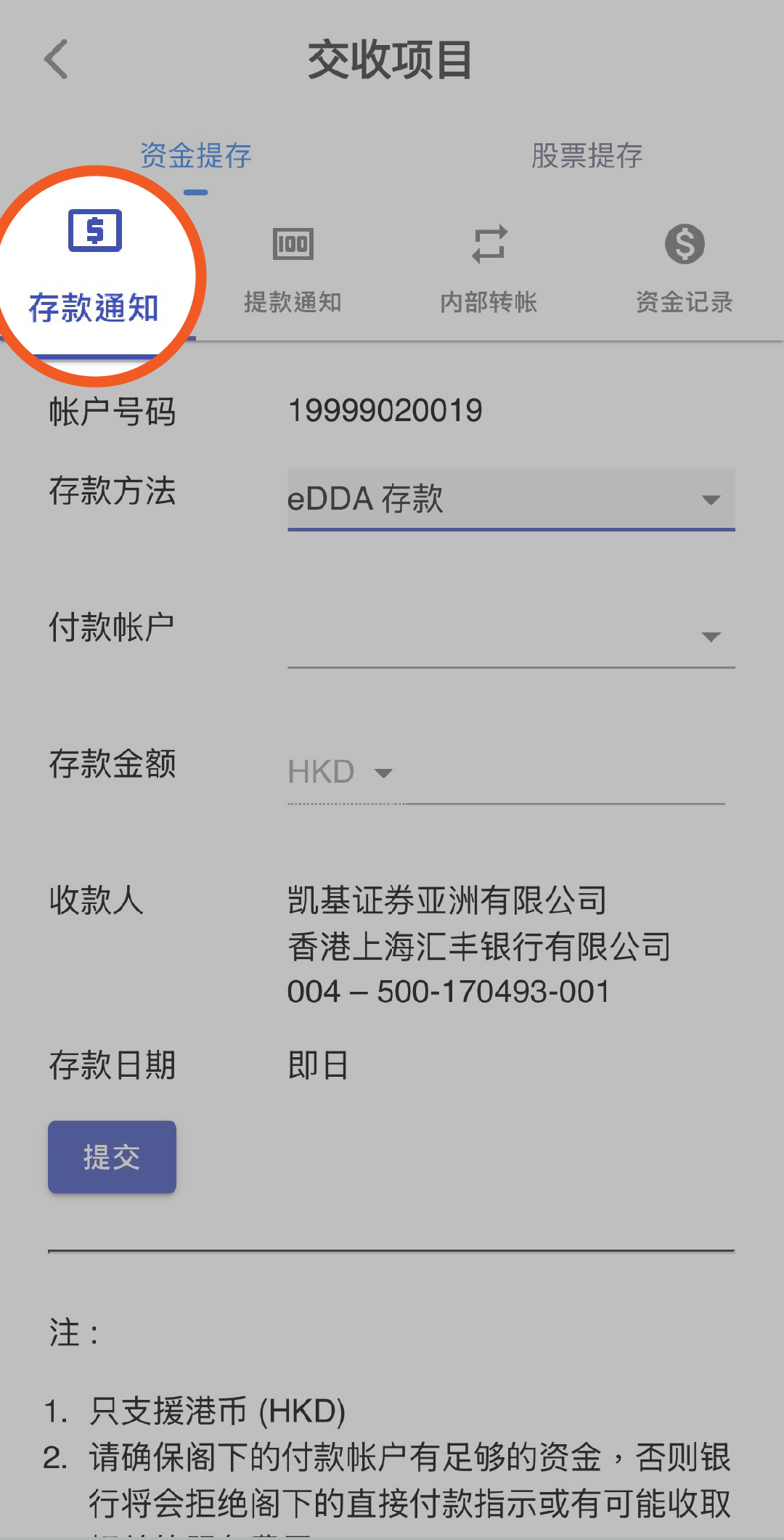784x1540 pixels.
Task: Switch to the 资金提存 tab
Action: pyautogui.click(x=196, y=156)
